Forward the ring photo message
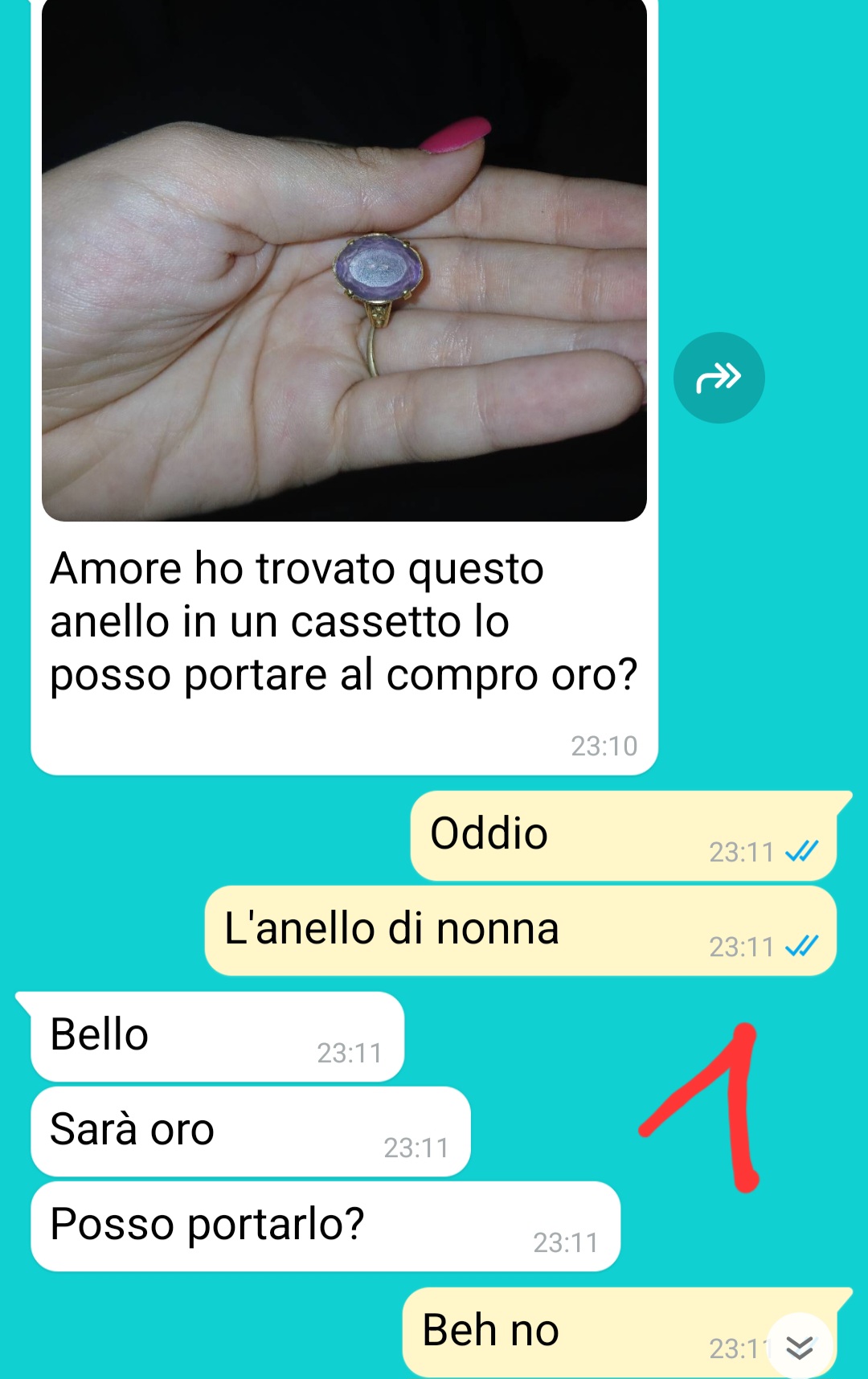 pos(719,378)
